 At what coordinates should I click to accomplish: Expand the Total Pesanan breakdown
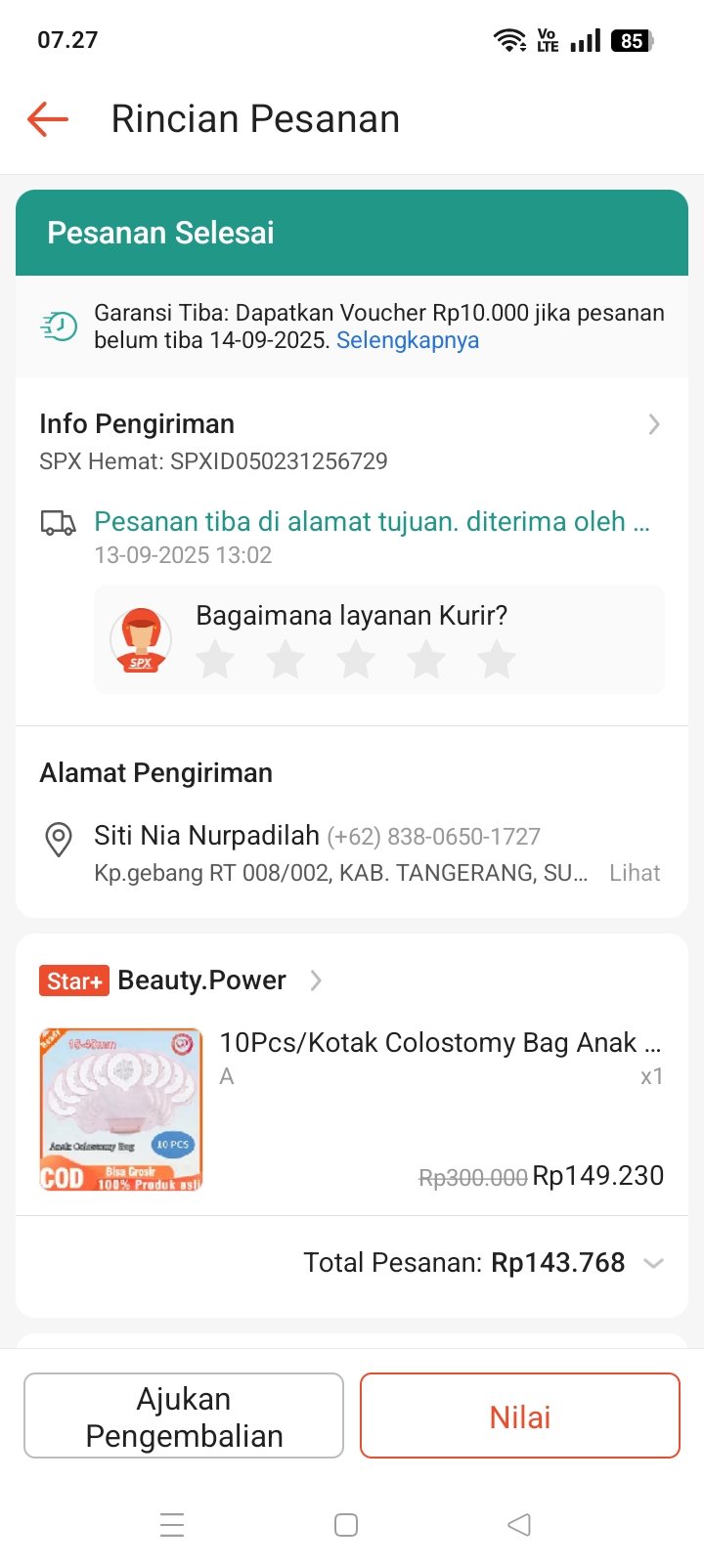653,1263
